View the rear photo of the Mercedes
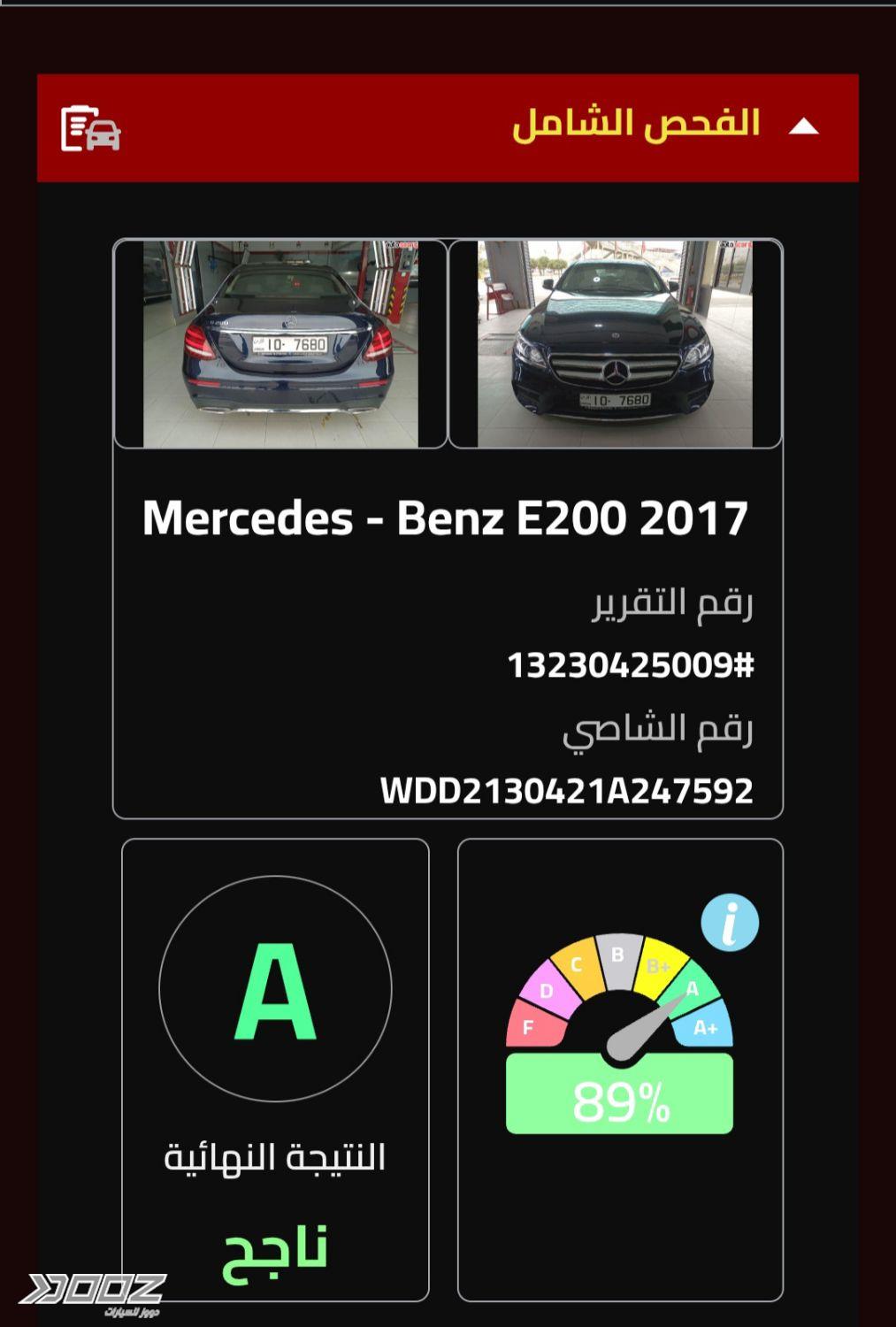 point(280,344)
